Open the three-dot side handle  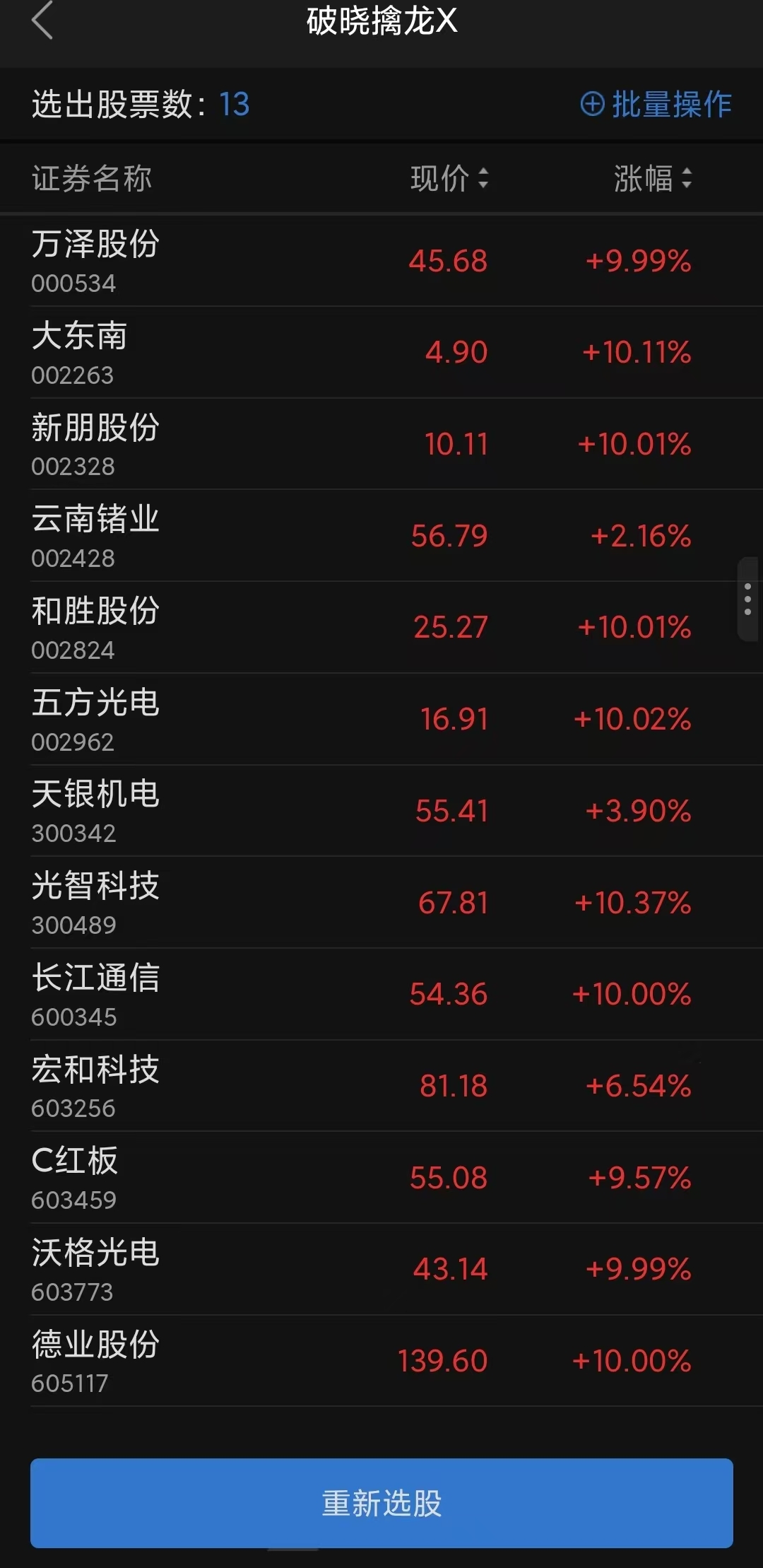point(747,599)
